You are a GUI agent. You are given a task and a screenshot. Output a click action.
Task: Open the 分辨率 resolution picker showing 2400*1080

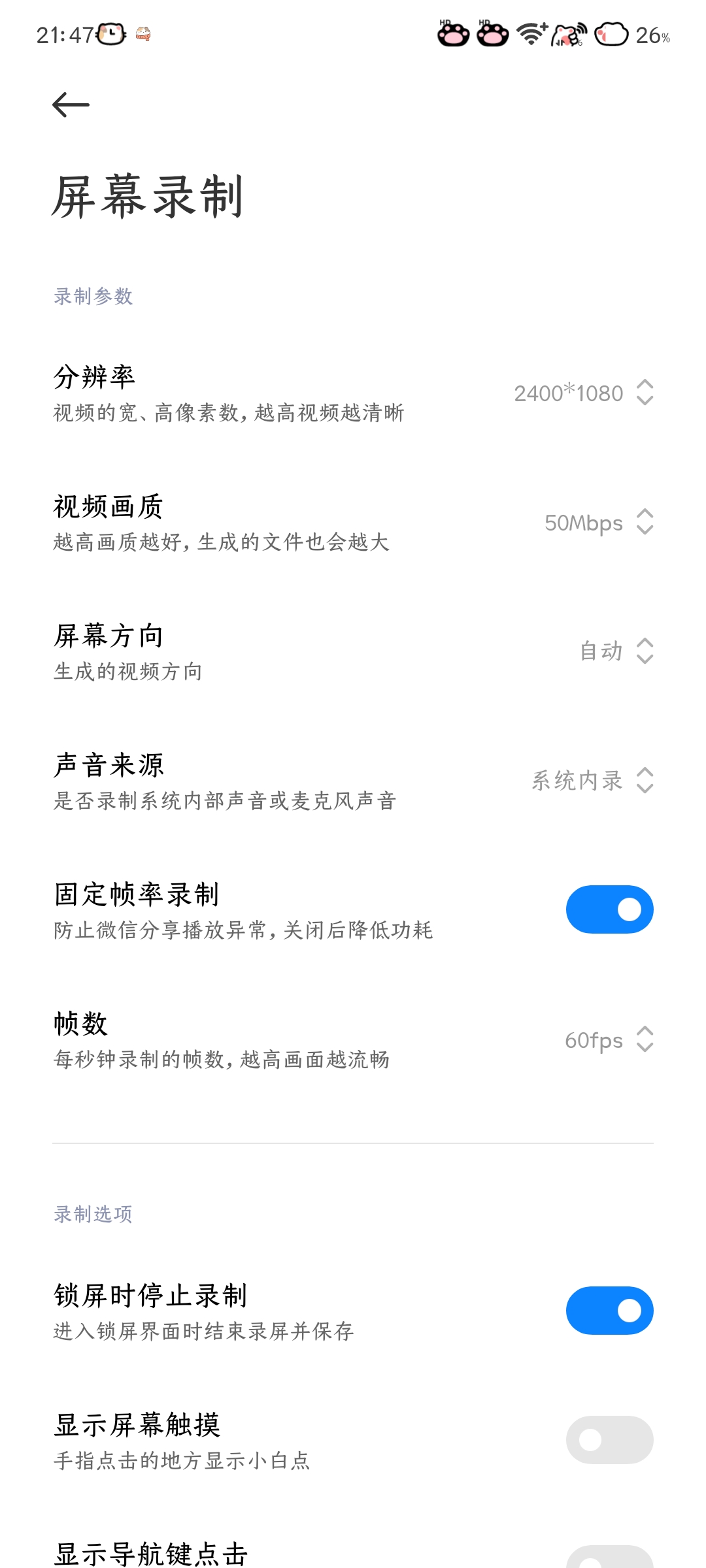click(353, 393)
